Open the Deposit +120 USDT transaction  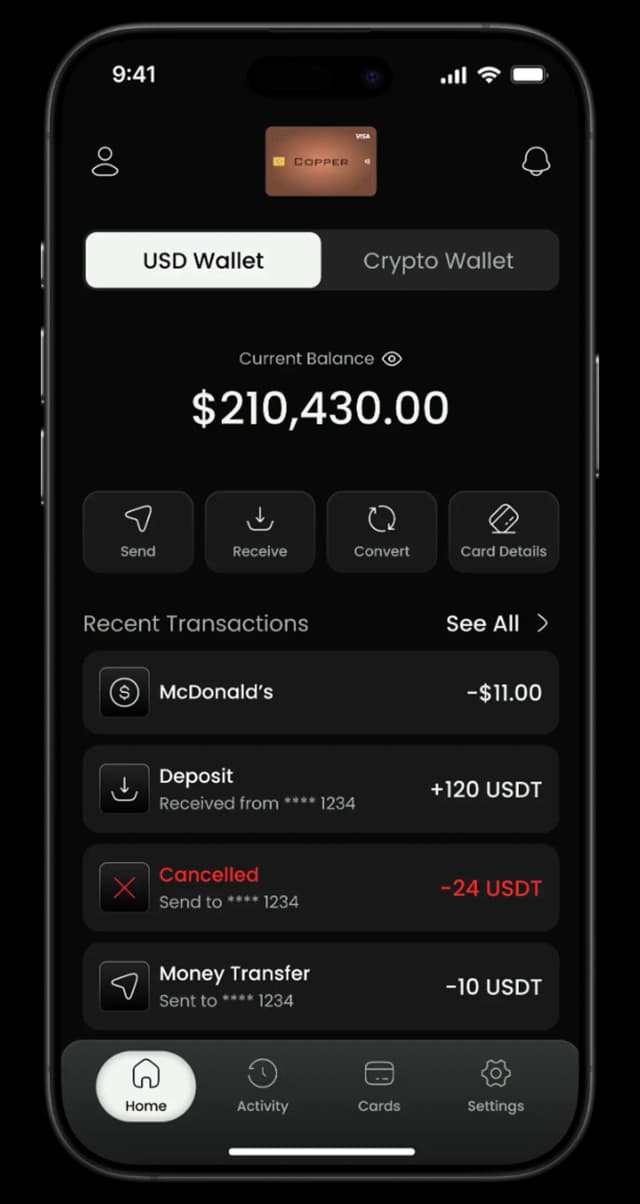pyautogui.click(x=320, y=789)
